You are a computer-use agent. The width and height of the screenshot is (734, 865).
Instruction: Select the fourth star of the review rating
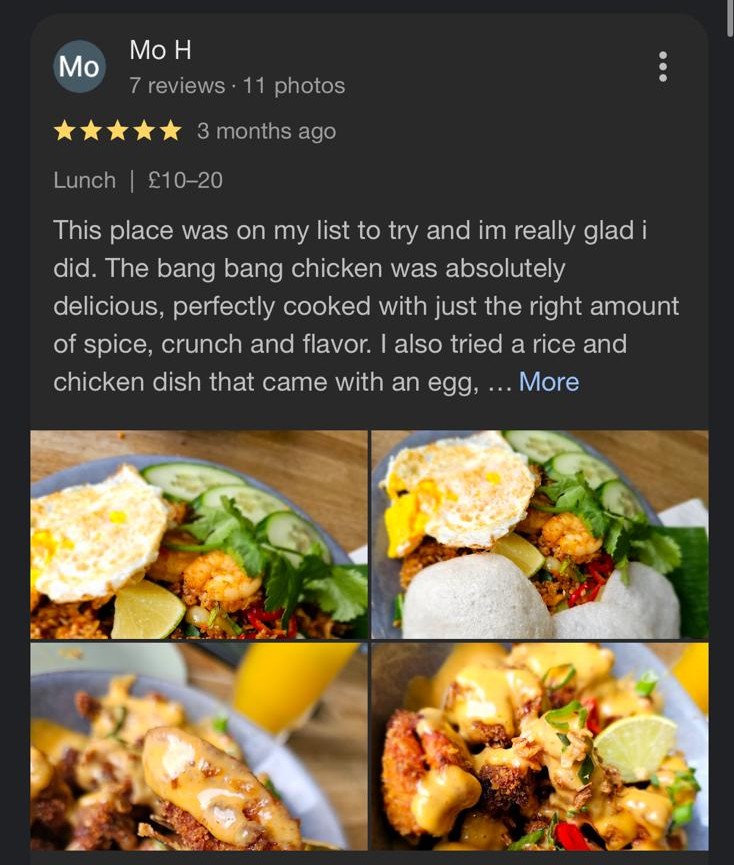click(x=146, y=130)
